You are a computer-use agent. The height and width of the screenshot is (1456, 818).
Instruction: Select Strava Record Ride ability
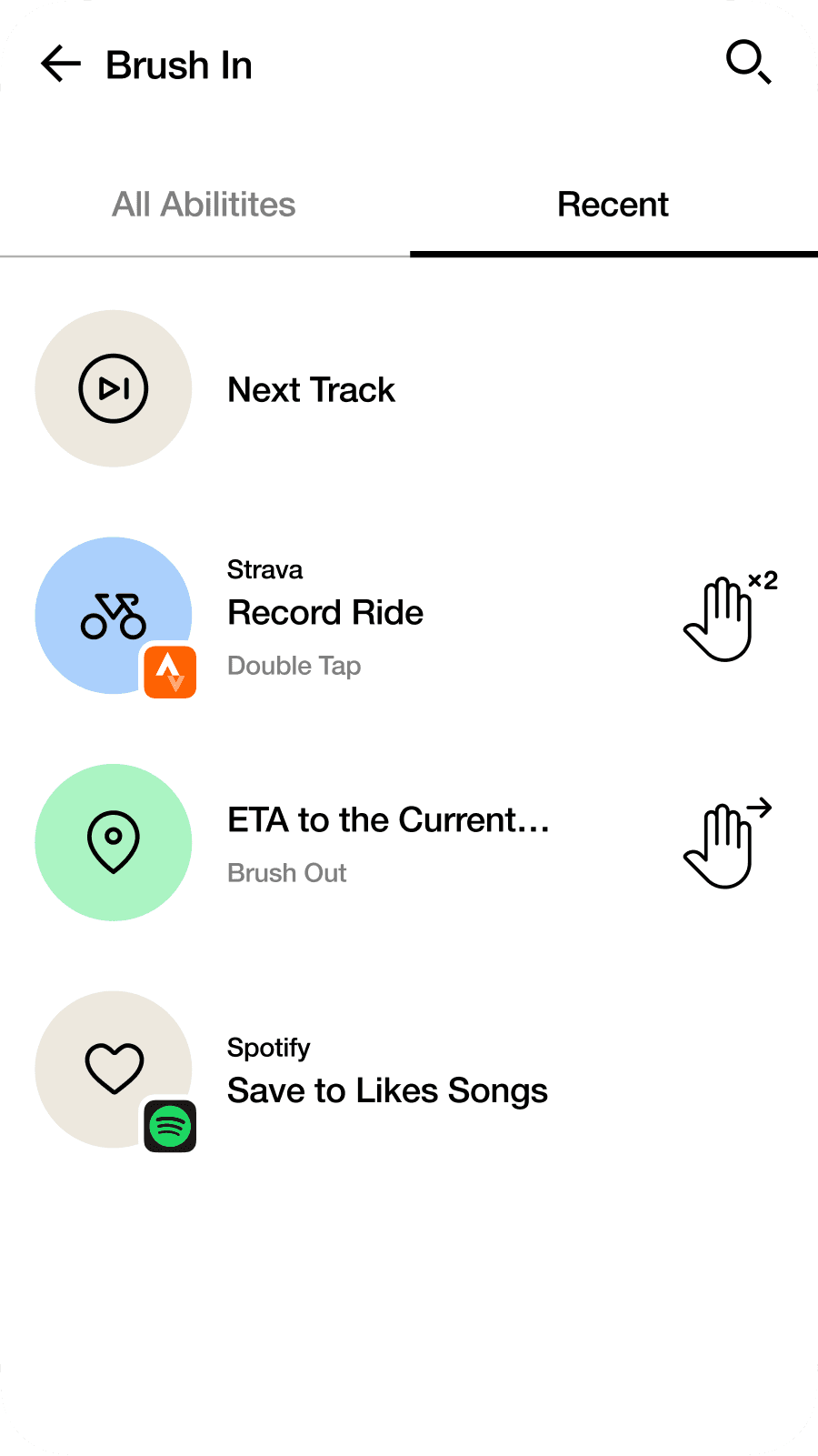[x=325, y=615]
